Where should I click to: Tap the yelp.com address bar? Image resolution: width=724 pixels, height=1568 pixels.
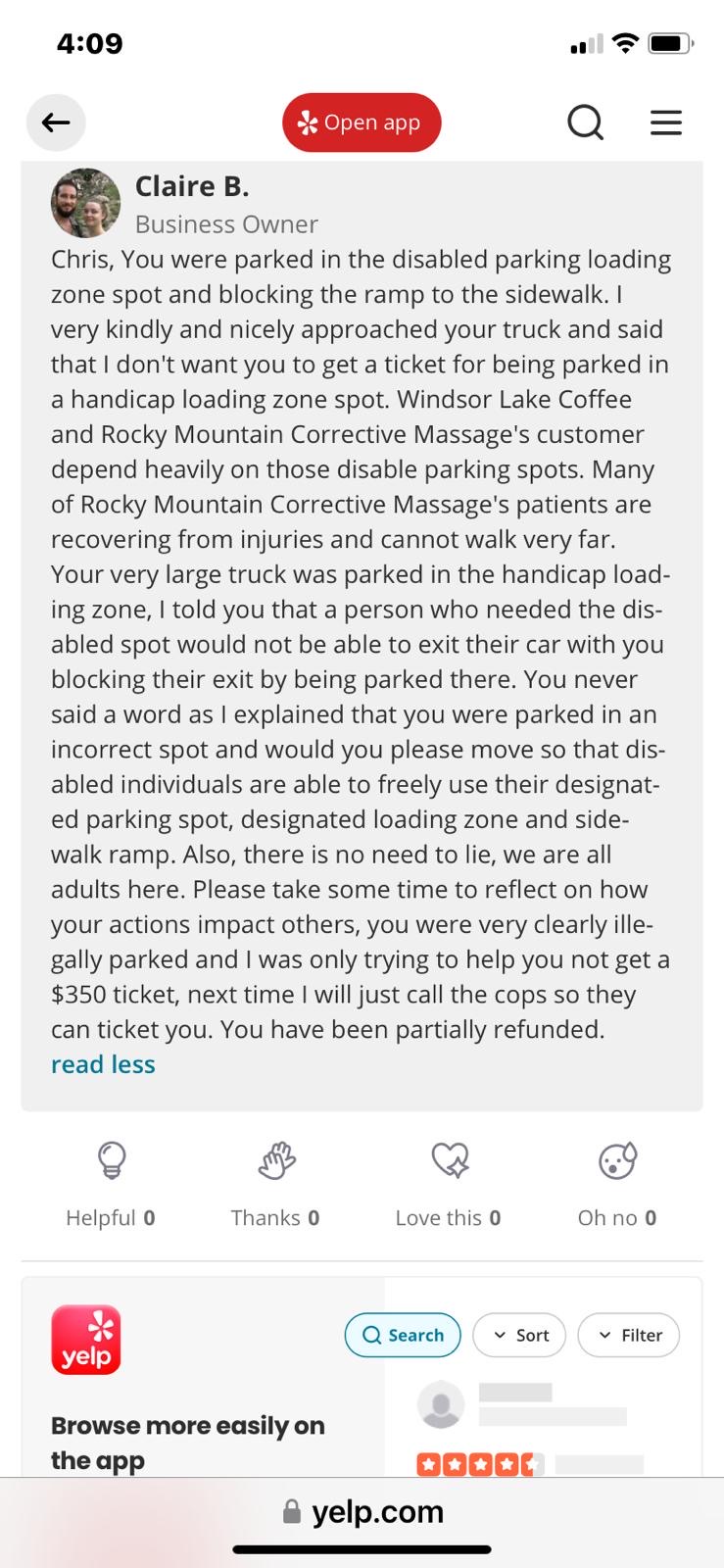click(x=362, y=1511)
